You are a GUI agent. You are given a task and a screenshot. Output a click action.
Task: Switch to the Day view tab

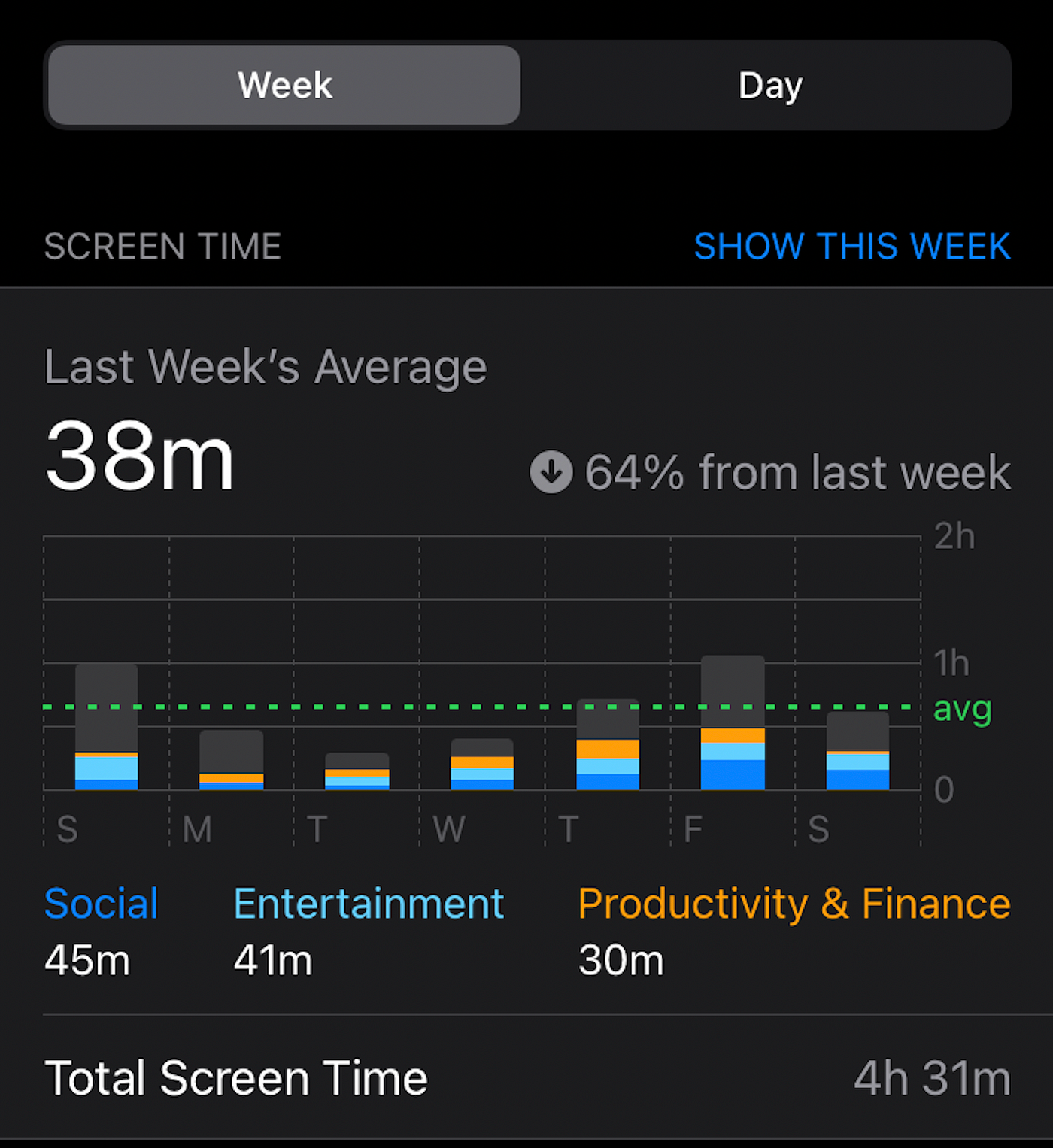769,84
